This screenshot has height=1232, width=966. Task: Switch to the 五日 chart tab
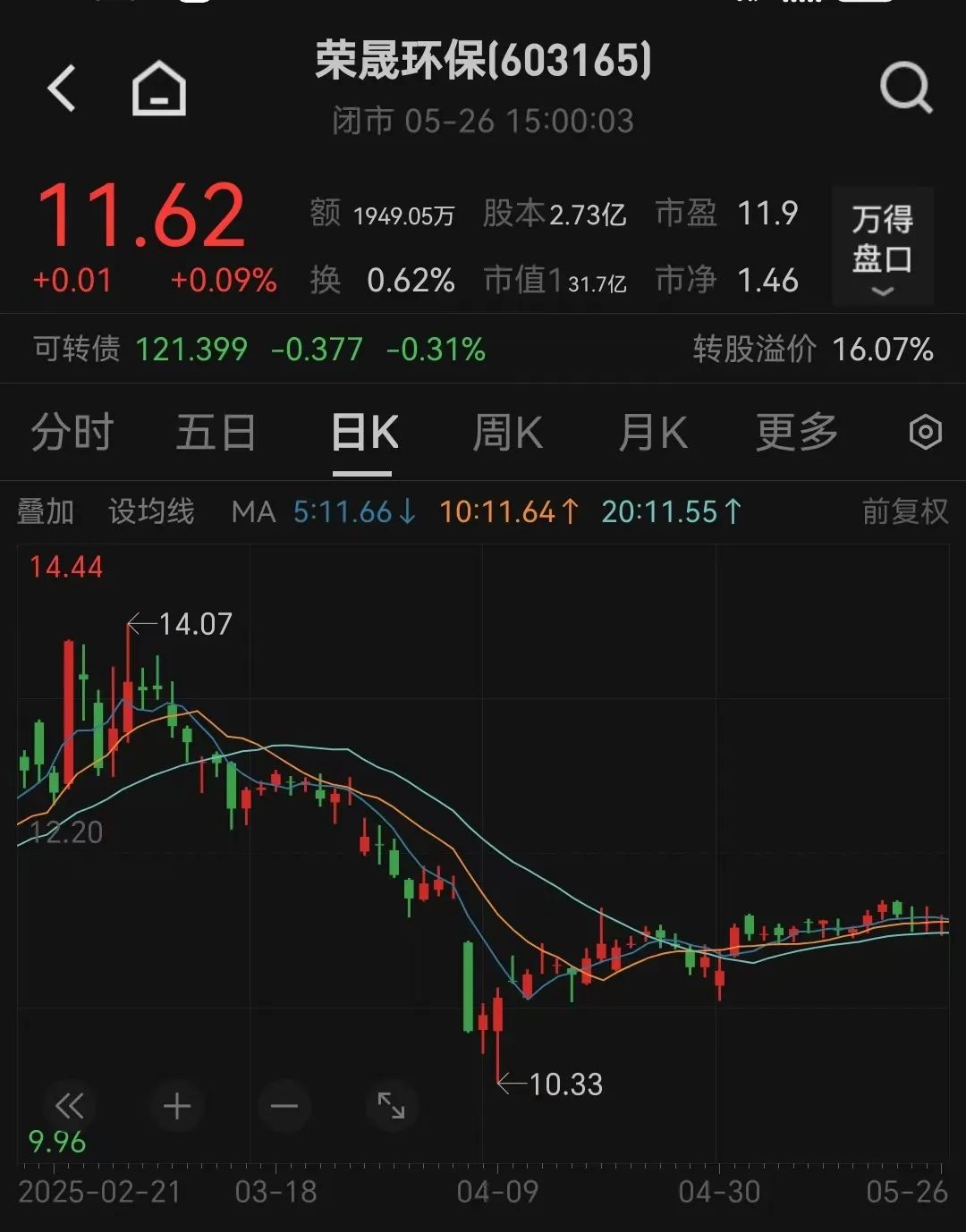[216, 434]
